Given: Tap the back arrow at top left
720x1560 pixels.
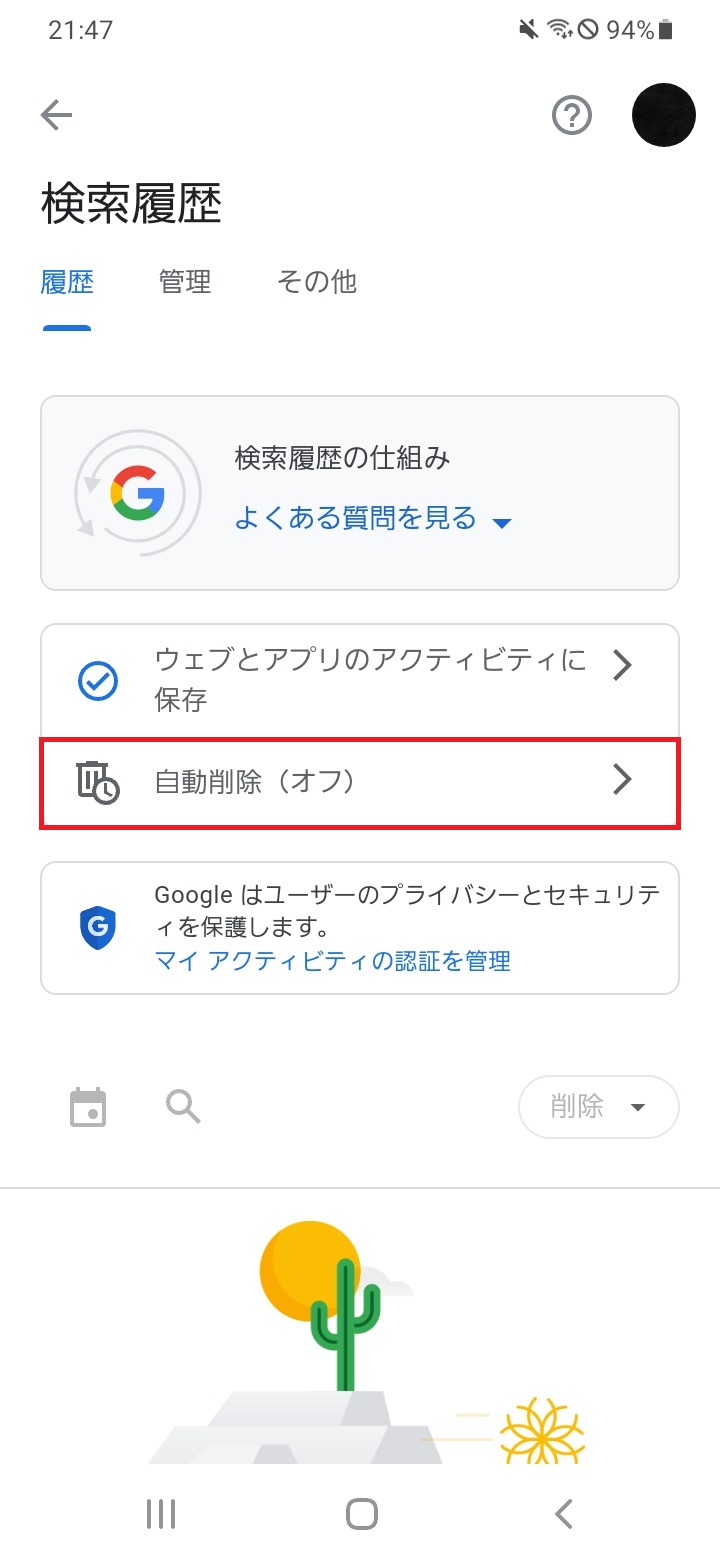Looking at the screenshot, I should [56, 114].
